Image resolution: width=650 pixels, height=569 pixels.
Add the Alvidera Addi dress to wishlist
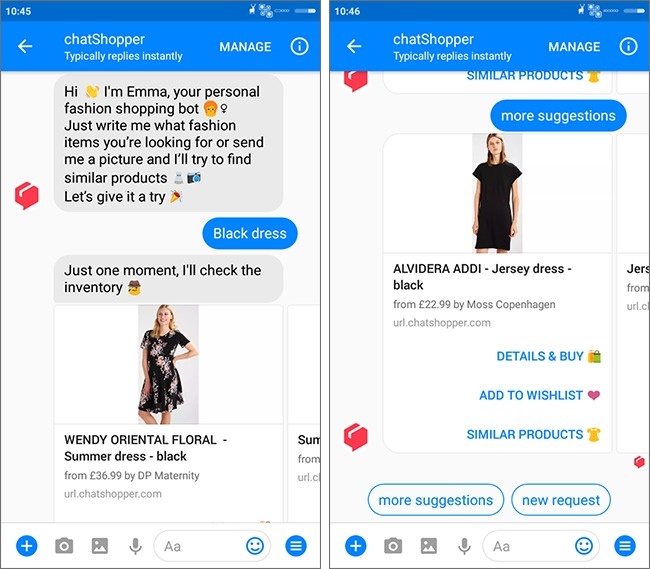click(539, 395)
